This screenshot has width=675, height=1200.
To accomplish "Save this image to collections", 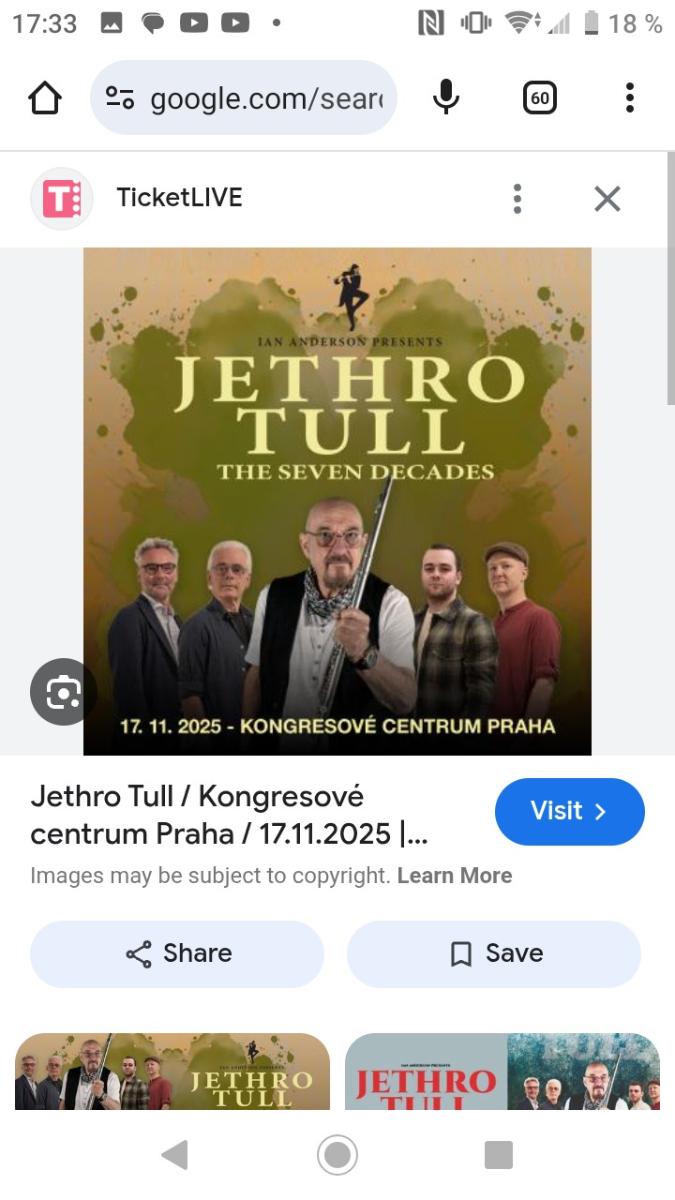I will pos(493,953).
